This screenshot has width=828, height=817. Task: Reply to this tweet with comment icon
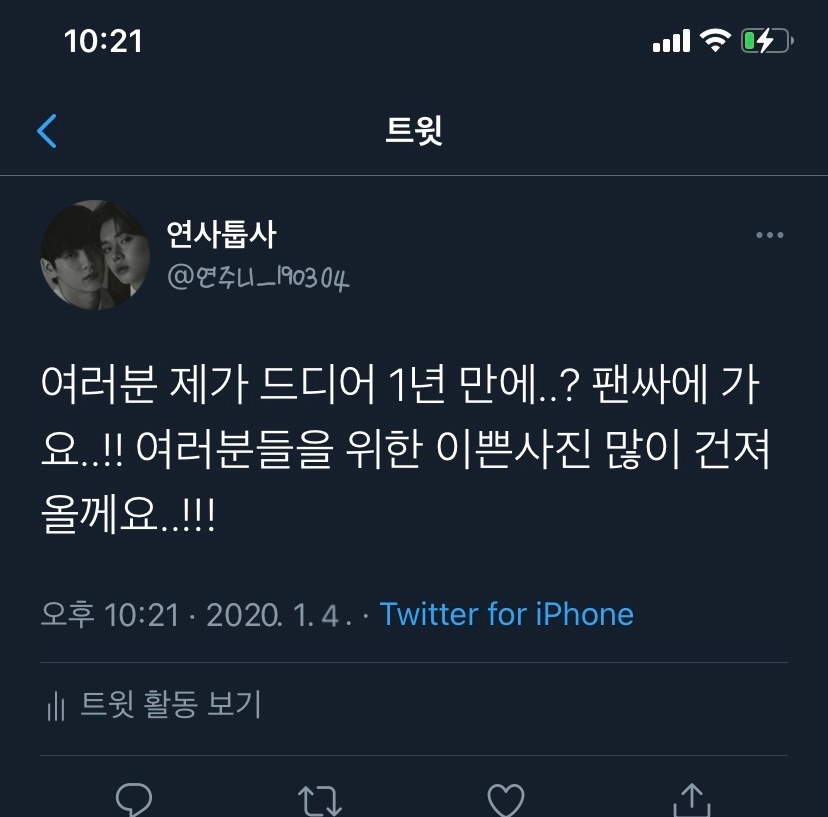coord(133,799)
